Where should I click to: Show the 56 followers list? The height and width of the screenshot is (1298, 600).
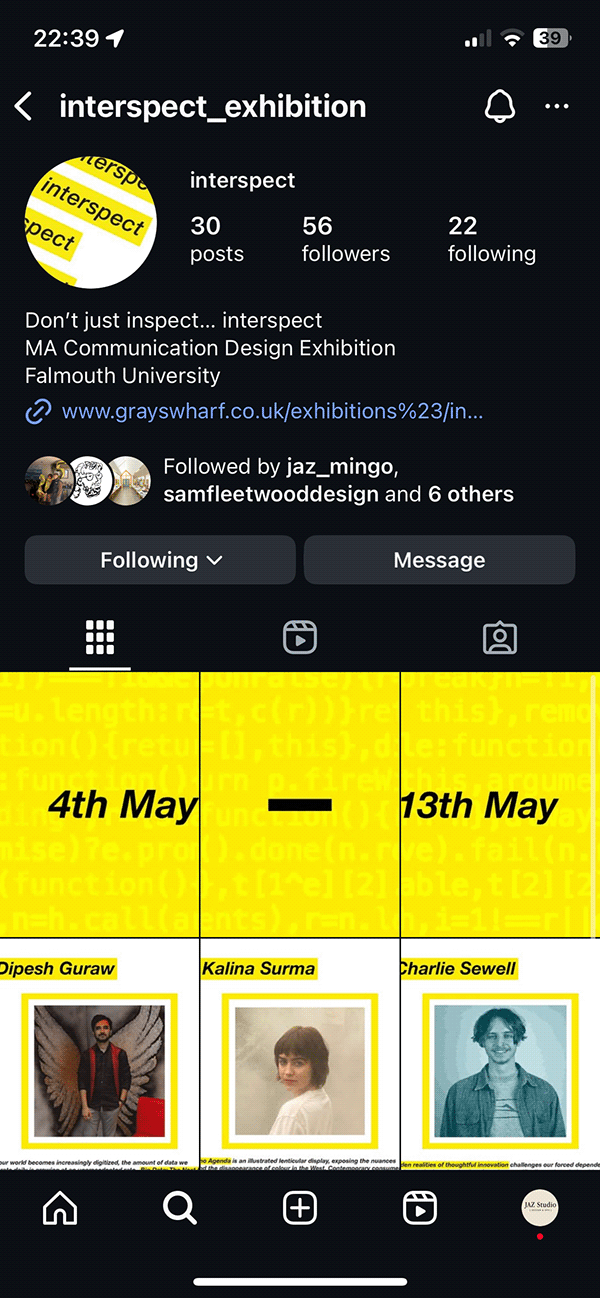coord(345,239)
